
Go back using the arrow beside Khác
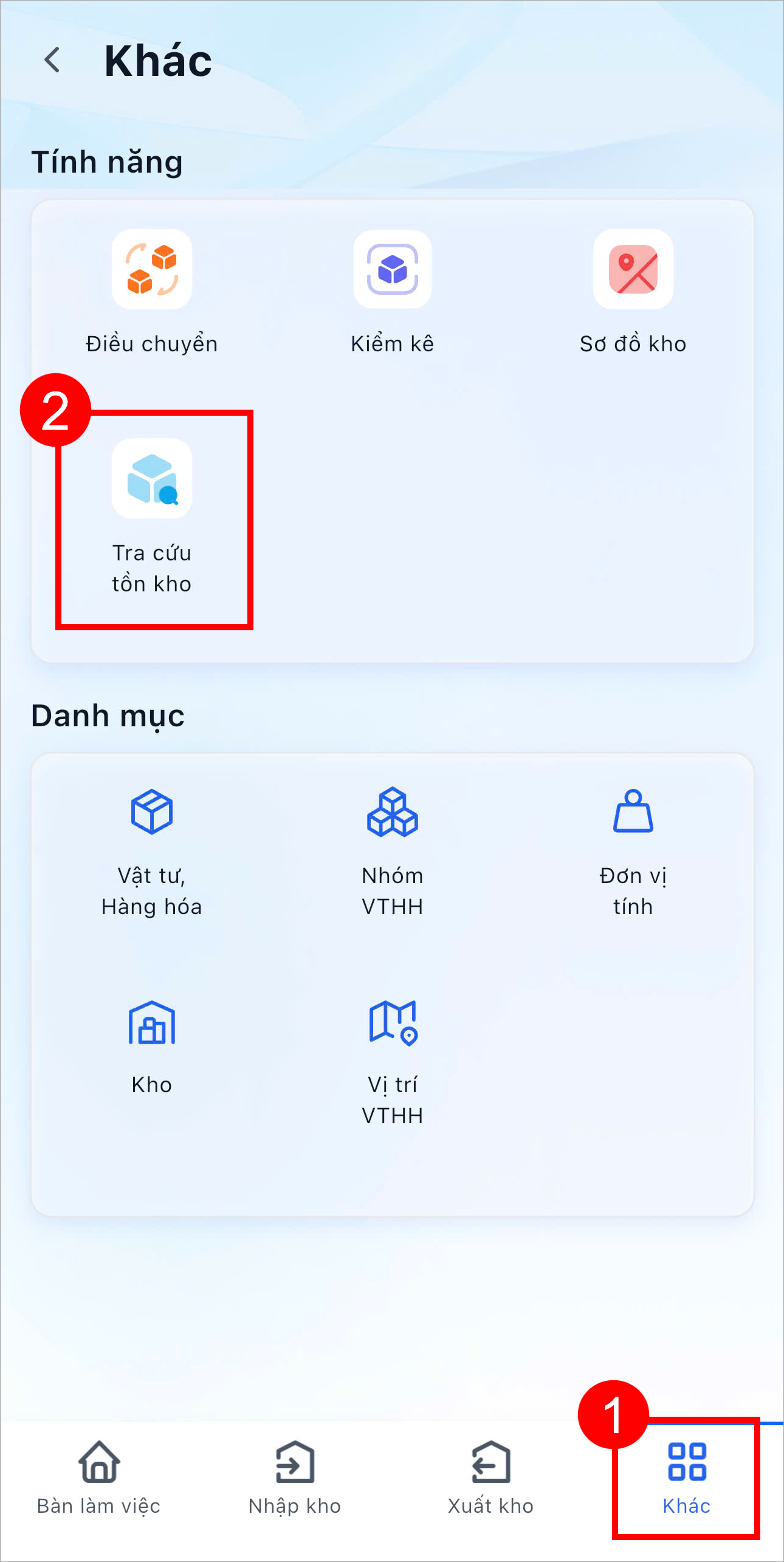53,60
